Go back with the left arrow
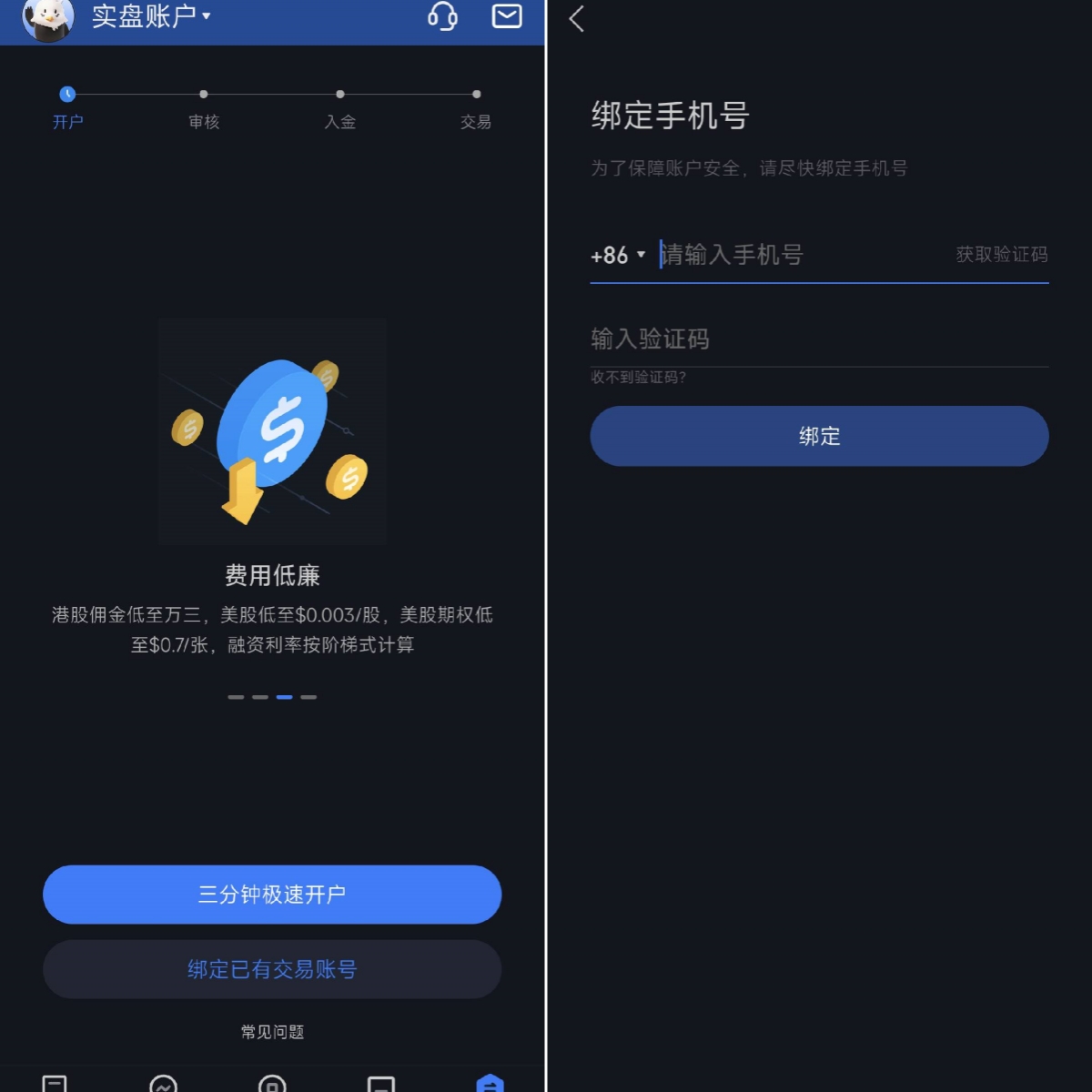The height and width of the screenshot is (1092, 1092). click(576, 19)
